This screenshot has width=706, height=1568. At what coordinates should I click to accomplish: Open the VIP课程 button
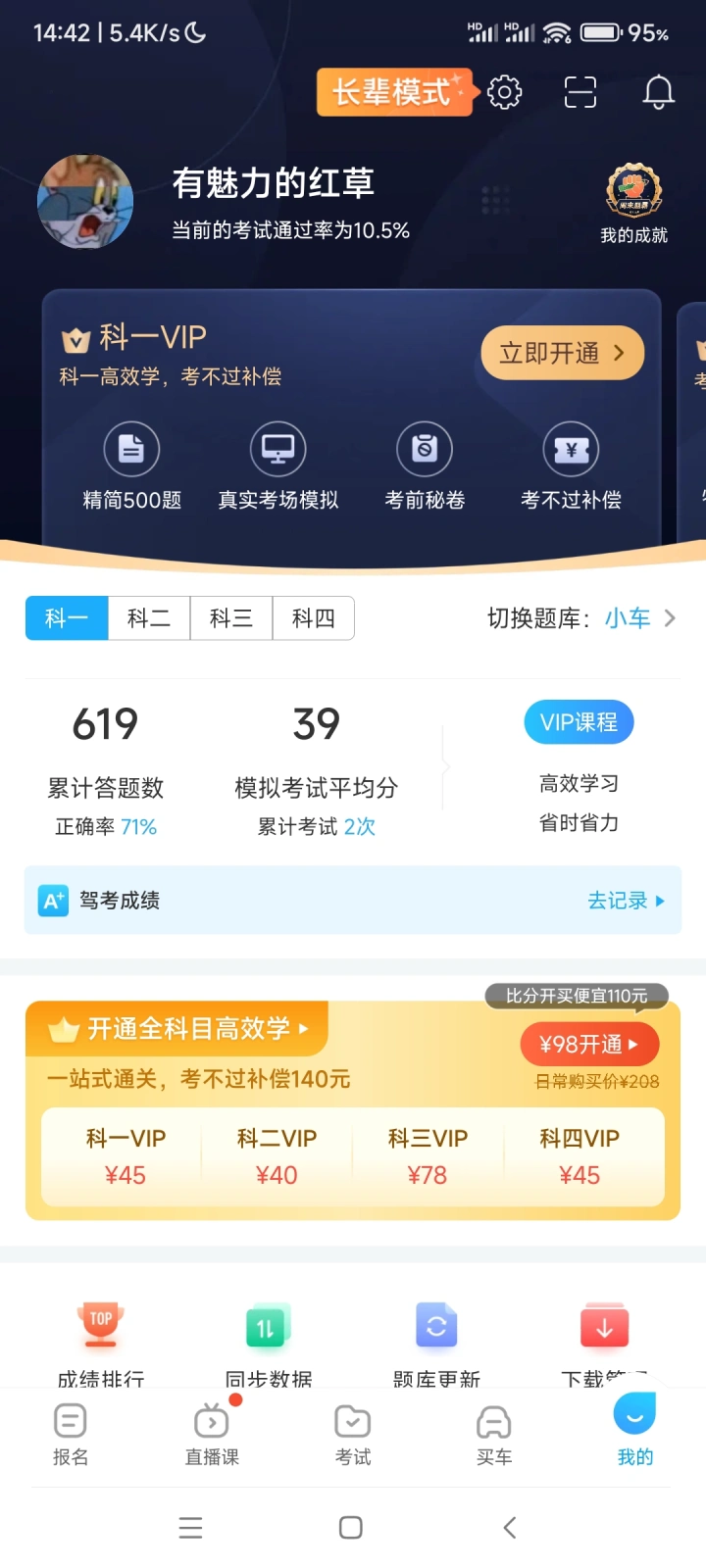pyautogui.click(x=579, y=722)
